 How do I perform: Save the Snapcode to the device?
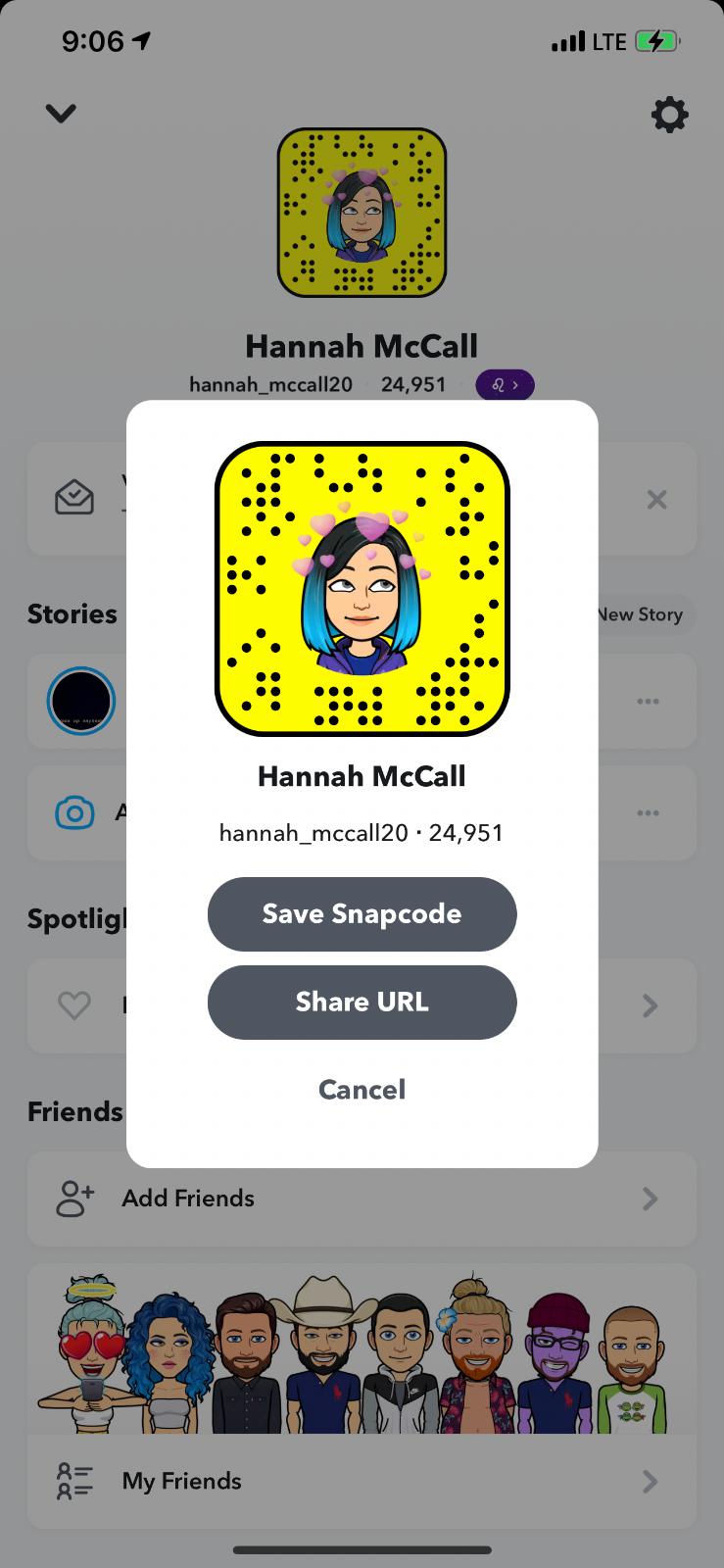tap(362, 913)
